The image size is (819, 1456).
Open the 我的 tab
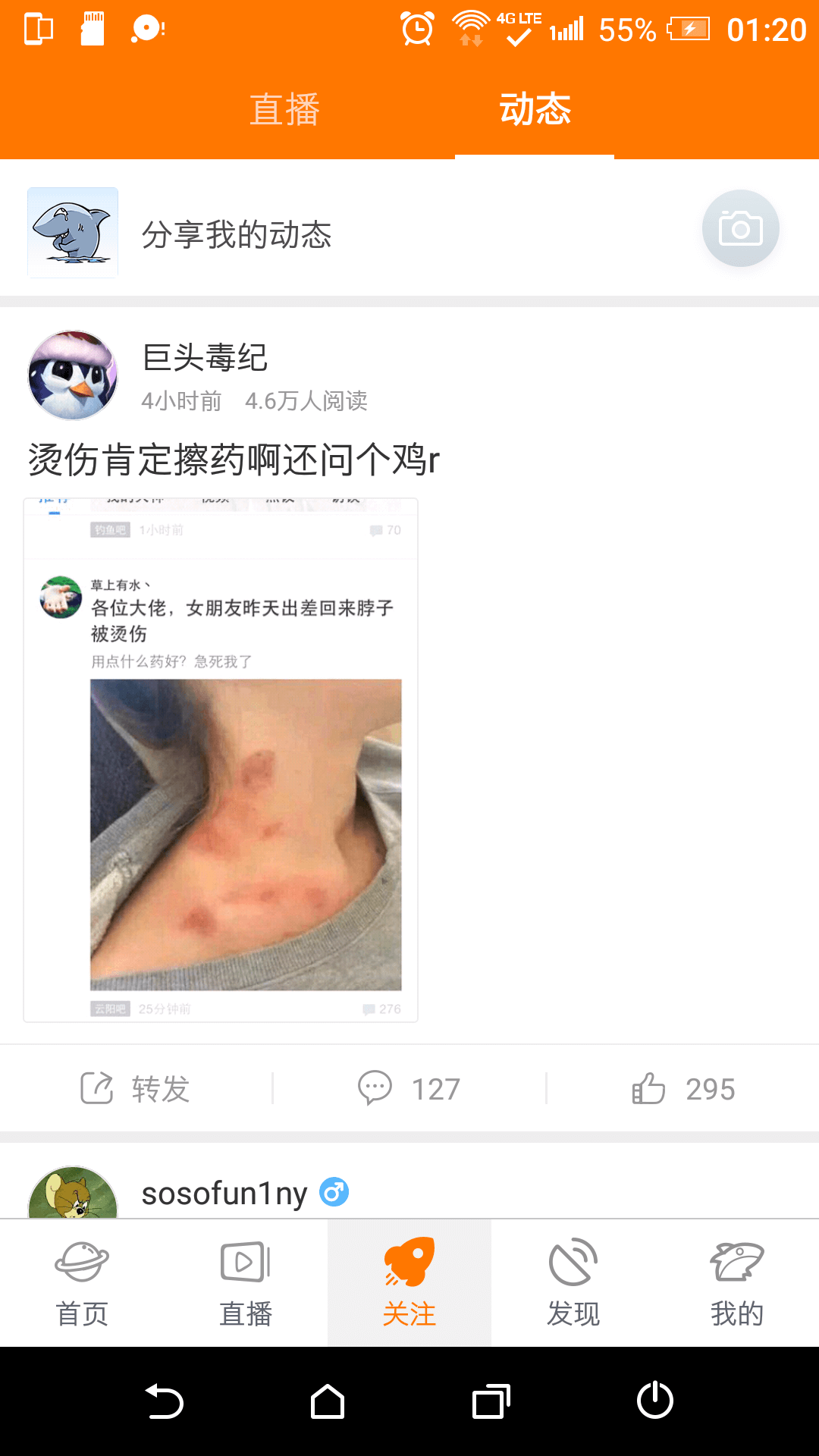(x=737, y=1283)
